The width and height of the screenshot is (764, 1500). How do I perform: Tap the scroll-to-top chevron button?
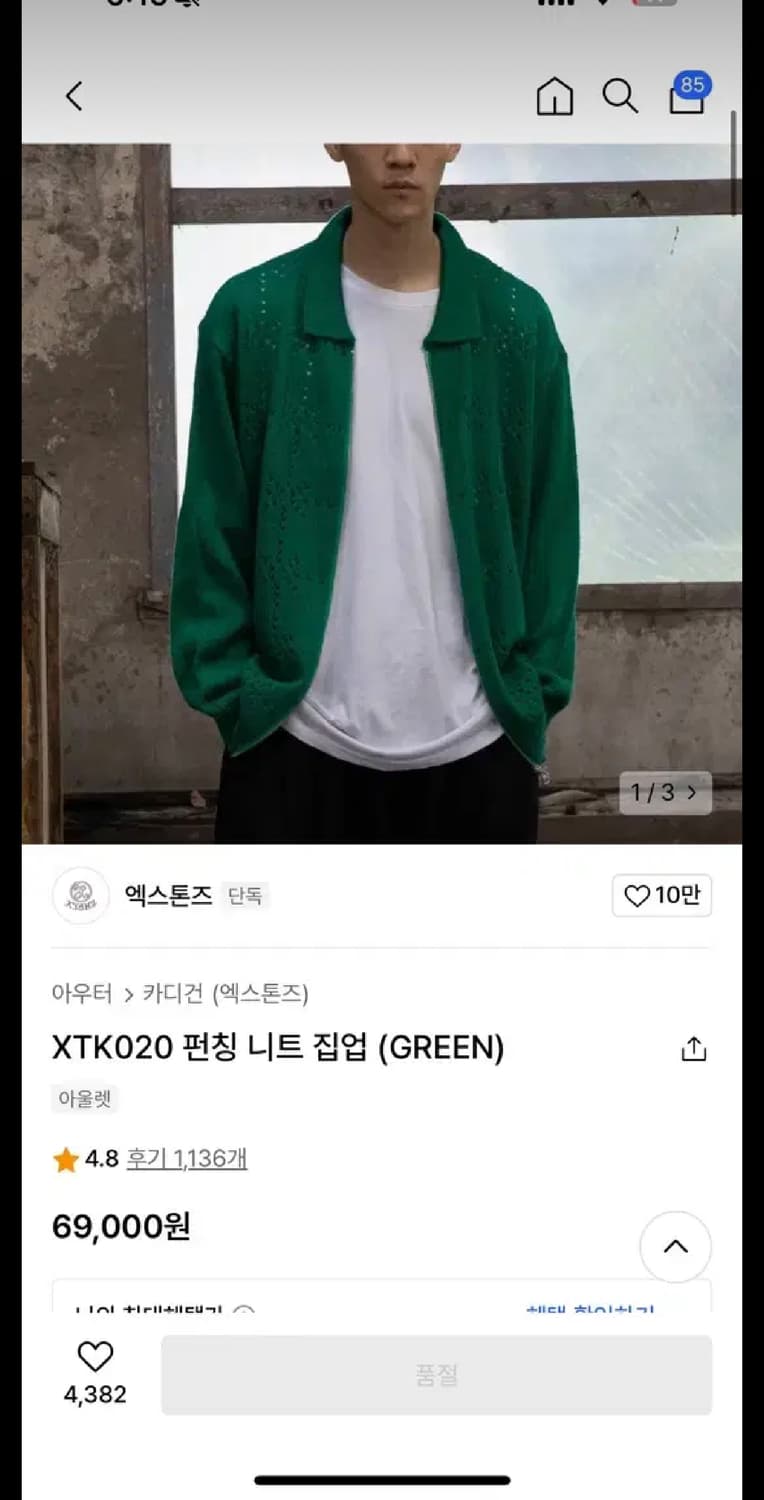pos(675,1247)
